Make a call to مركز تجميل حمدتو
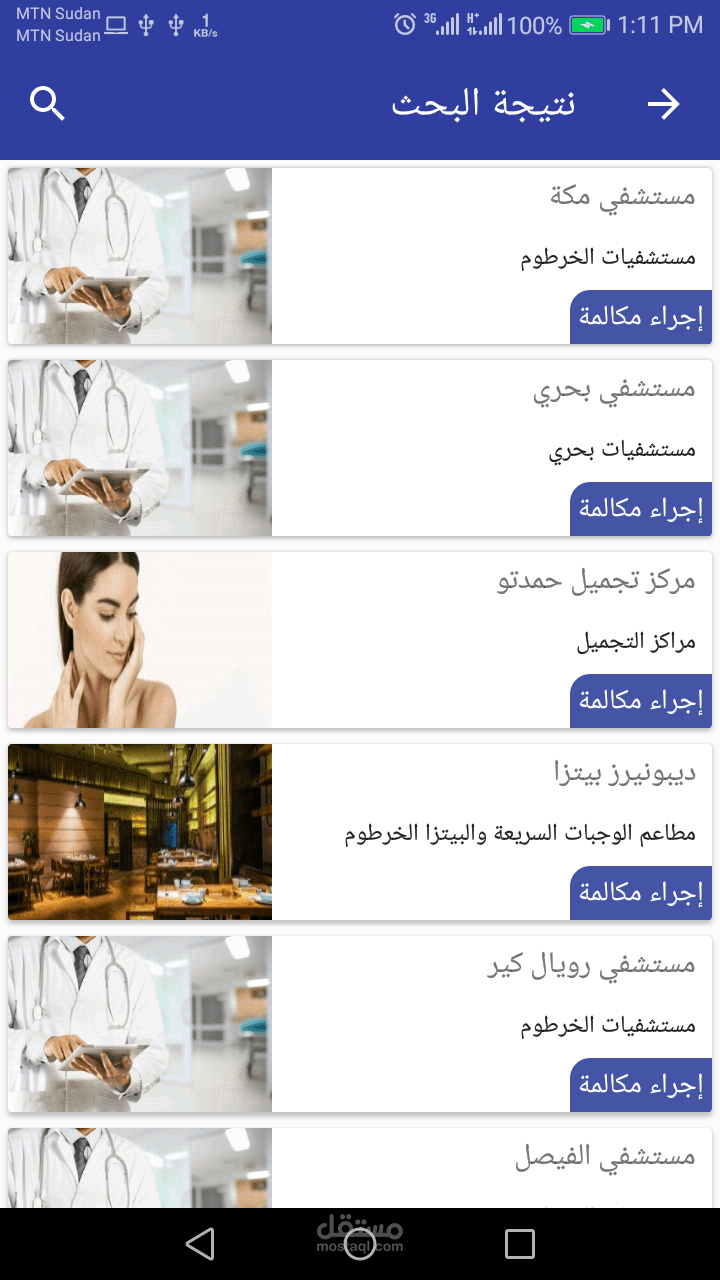This screenshot has width=720, height=1280. [641, 702]
